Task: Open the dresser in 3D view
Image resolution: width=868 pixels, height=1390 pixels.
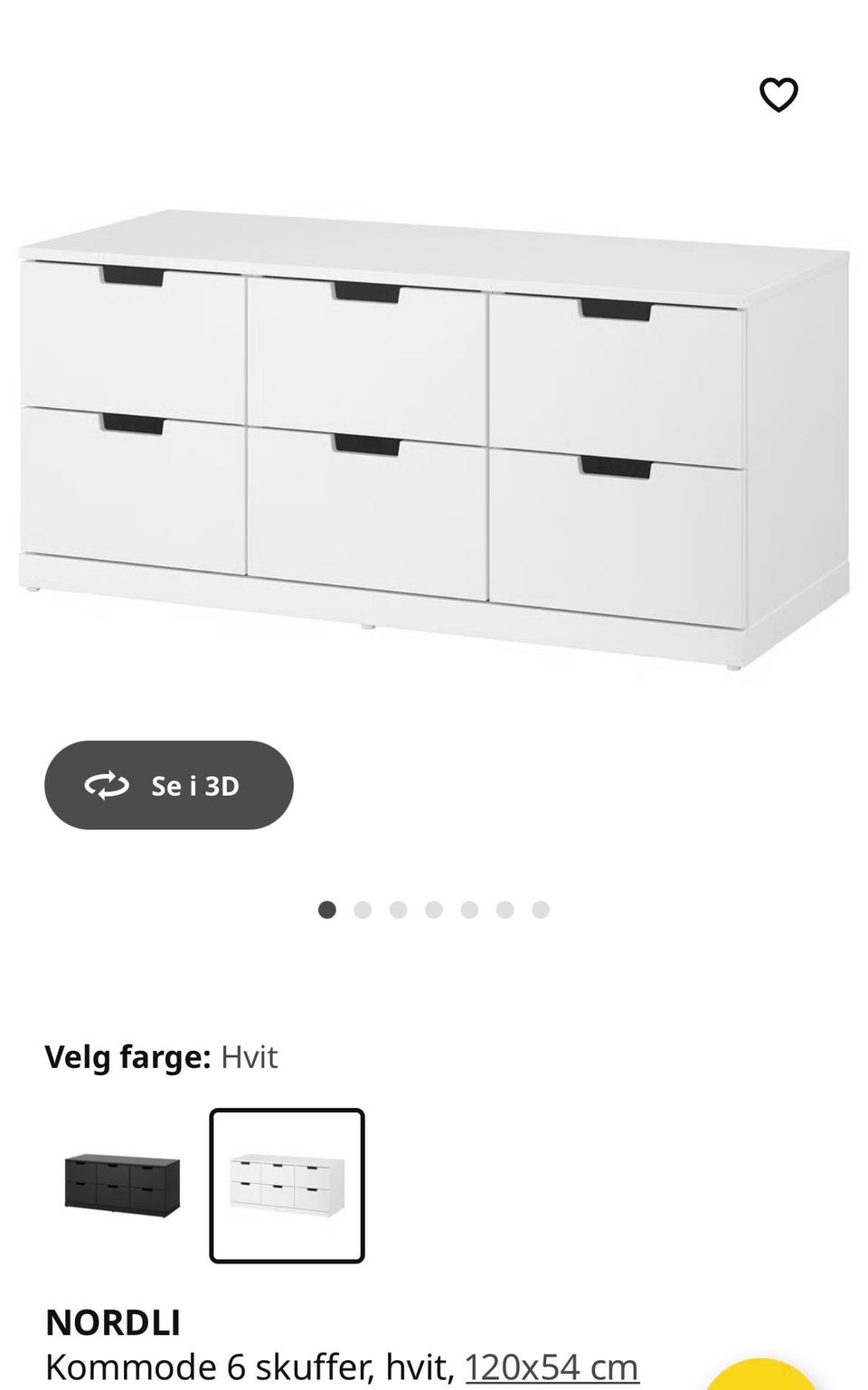Action: (x=168, y=785)
